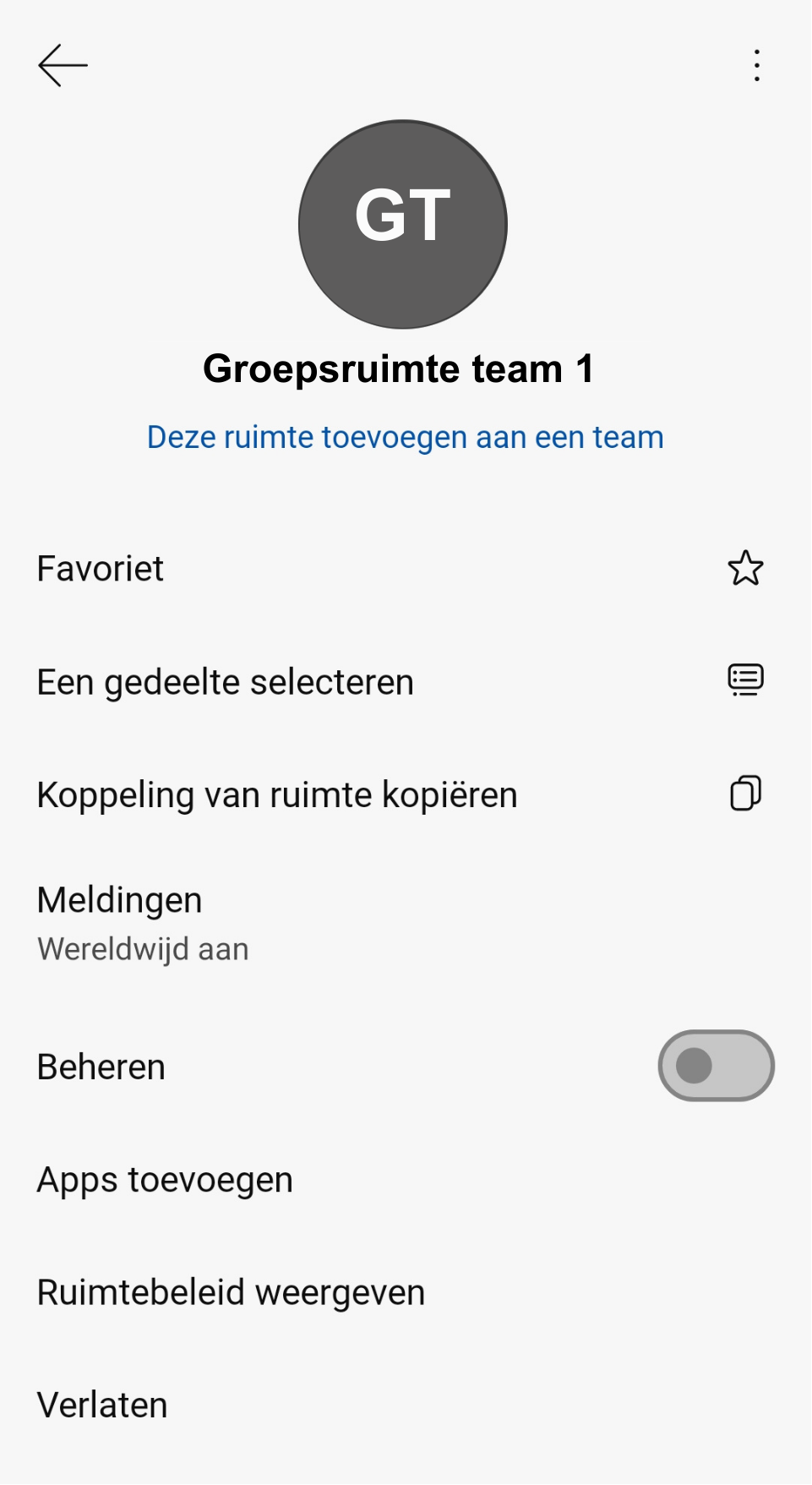The image size is (812, 1485).
Task: Tap 'Deze ruimte toevoegen aan een team' link
Action: tap(405, 437)
